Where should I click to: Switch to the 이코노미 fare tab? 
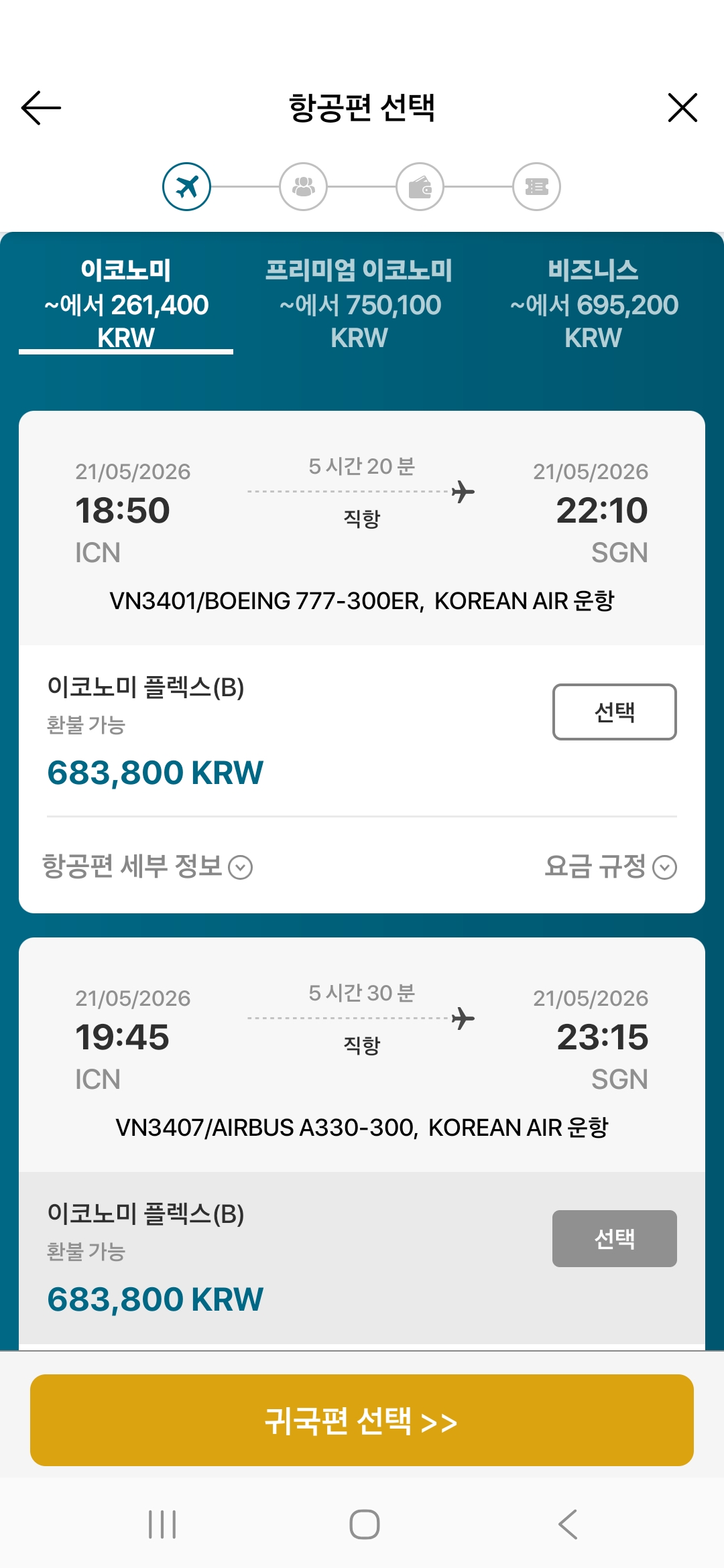(x=126, y=304)
